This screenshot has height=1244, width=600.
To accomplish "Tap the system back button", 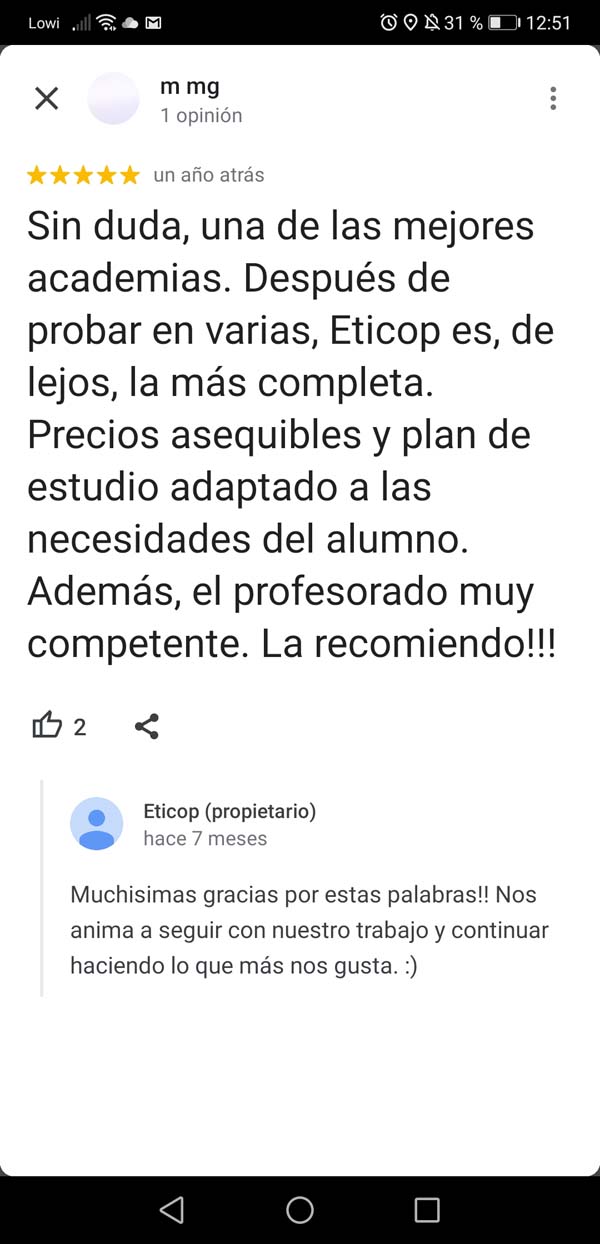I will 172,1210.
